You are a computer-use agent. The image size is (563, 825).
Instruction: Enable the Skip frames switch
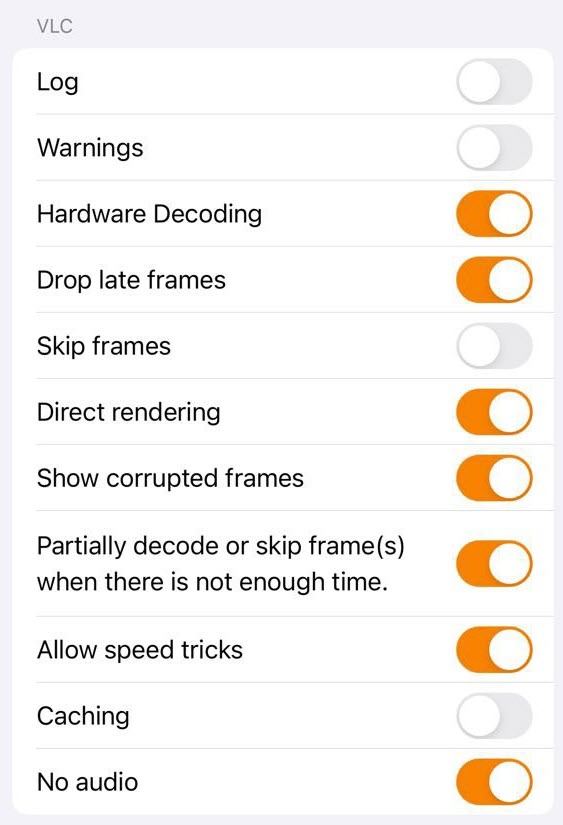pos(494,346)
